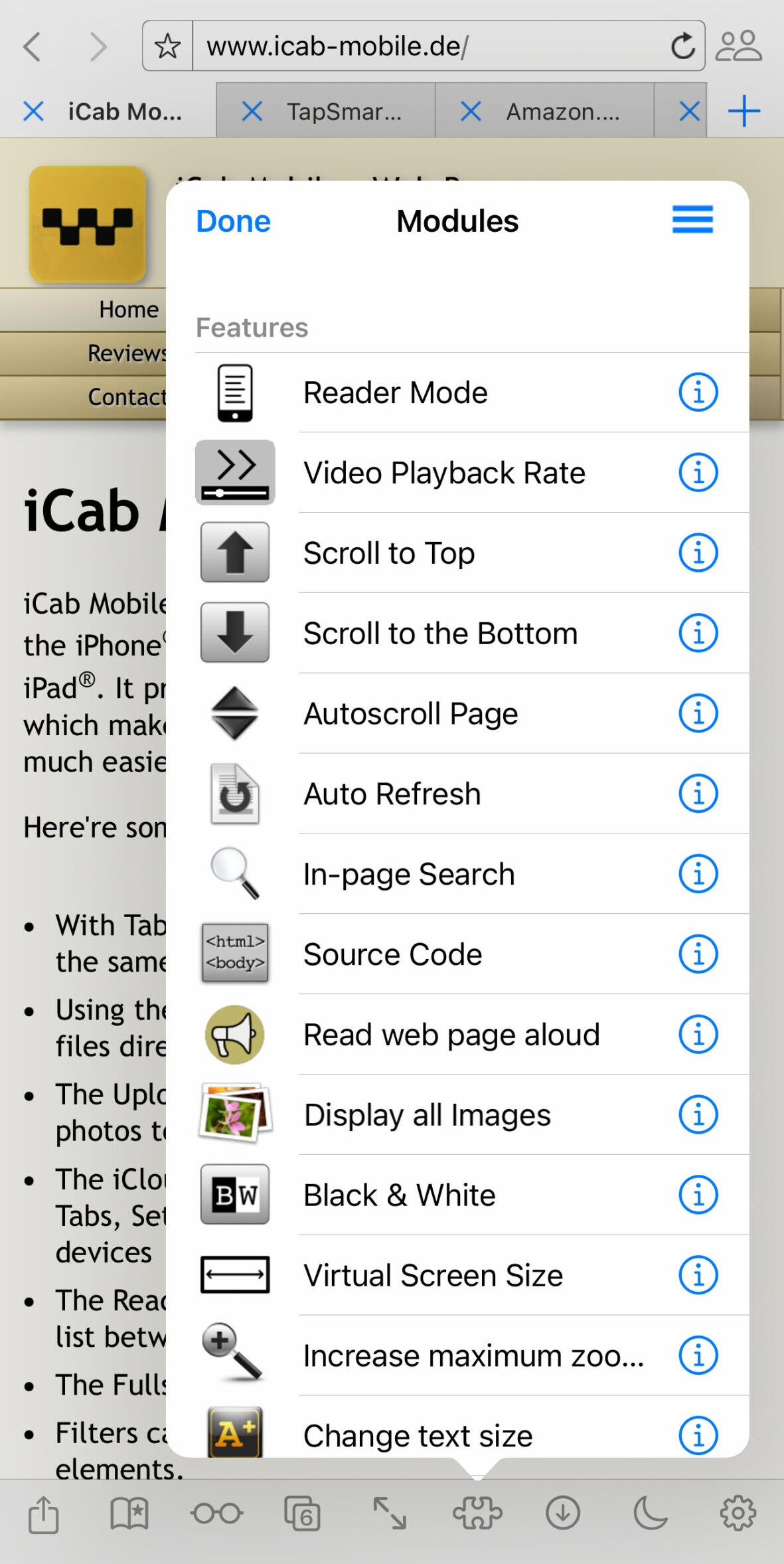Tap Done to close the Modules panel
Viewport: 784px width, 1564px height.
click(232, 220)
